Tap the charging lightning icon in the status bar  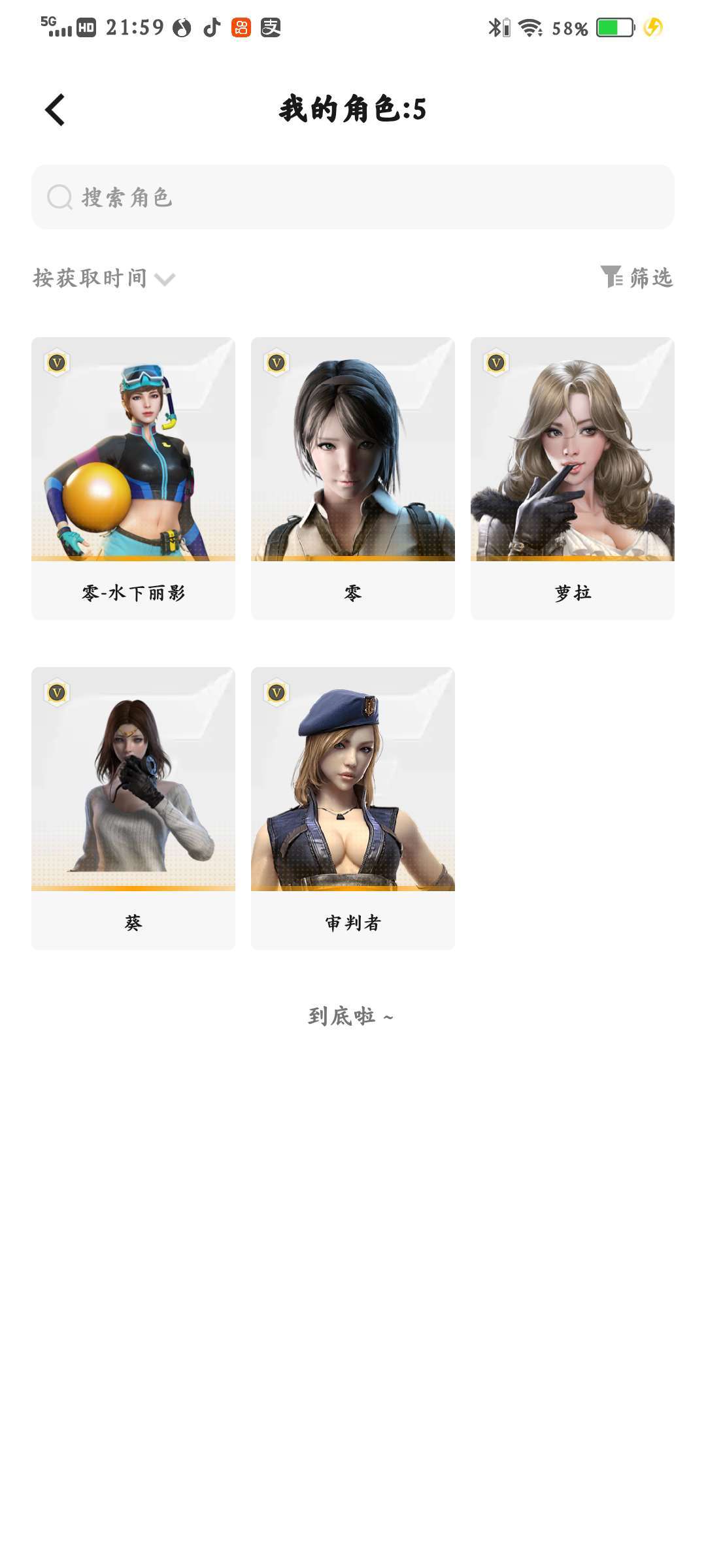click(652, 28)
